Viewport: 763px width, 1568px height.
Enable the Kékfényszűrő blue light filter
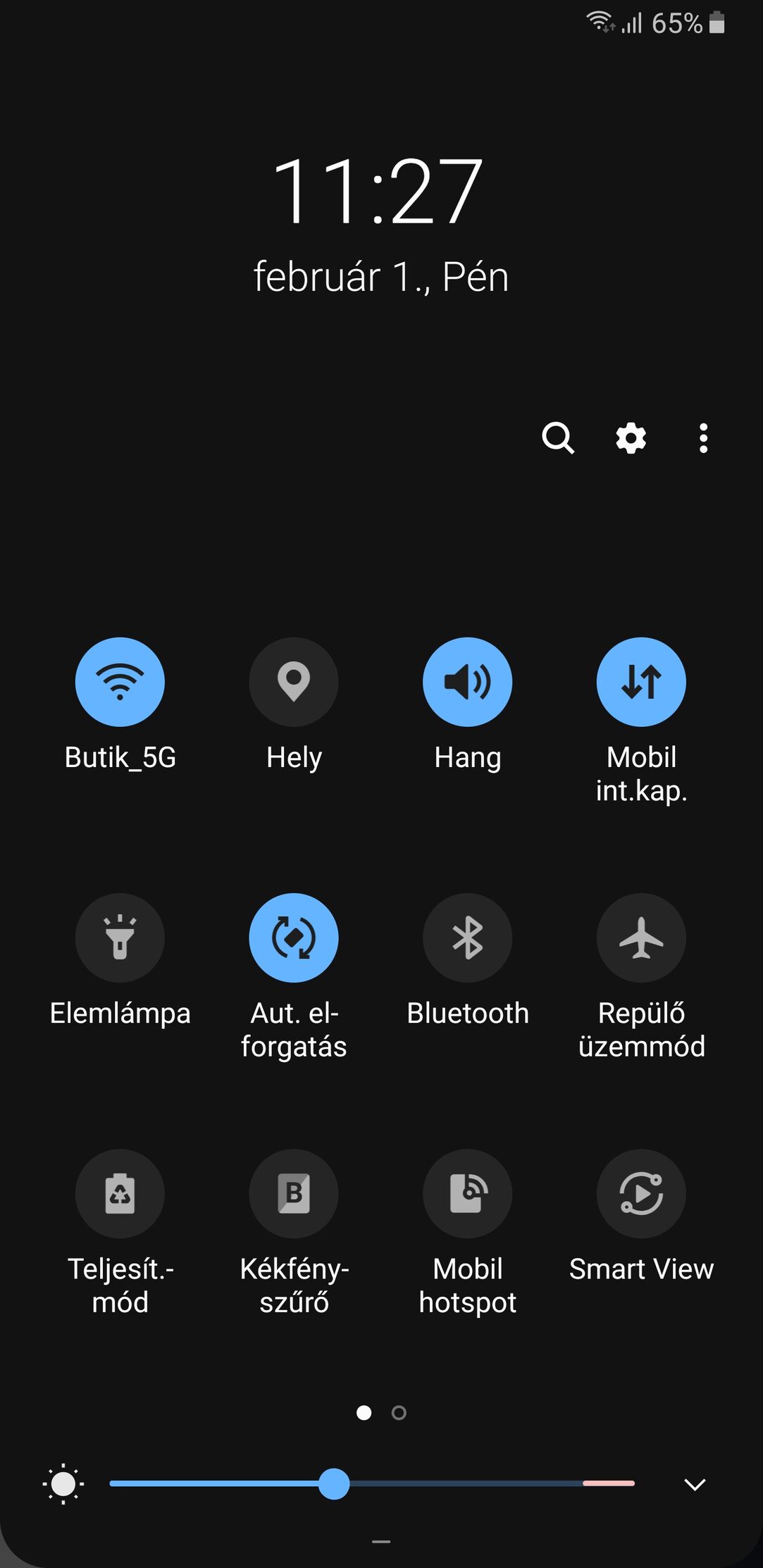(x=294, y=1193)
